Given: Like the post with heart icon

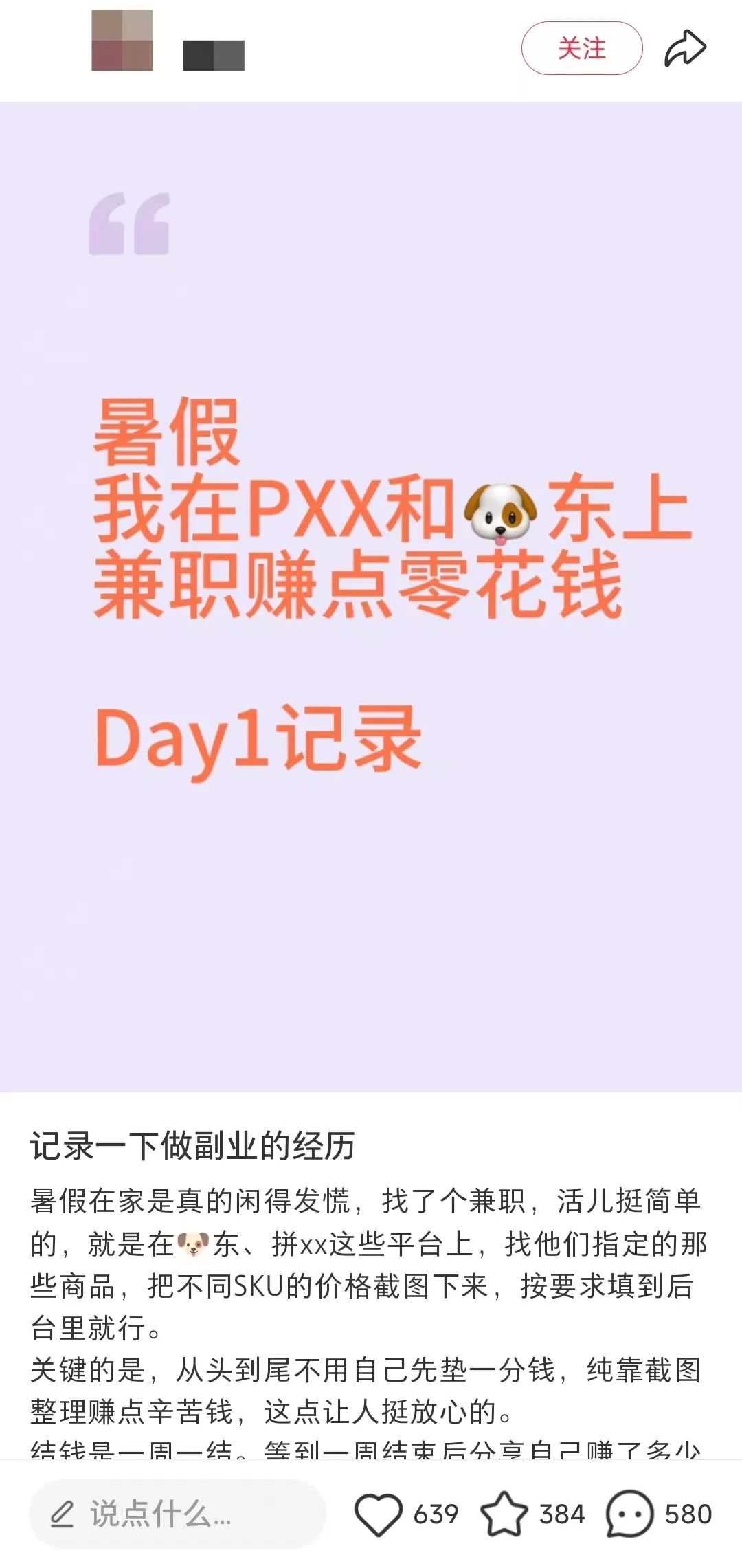Looking at the screenshot, I should click(x=378, y=1514).
